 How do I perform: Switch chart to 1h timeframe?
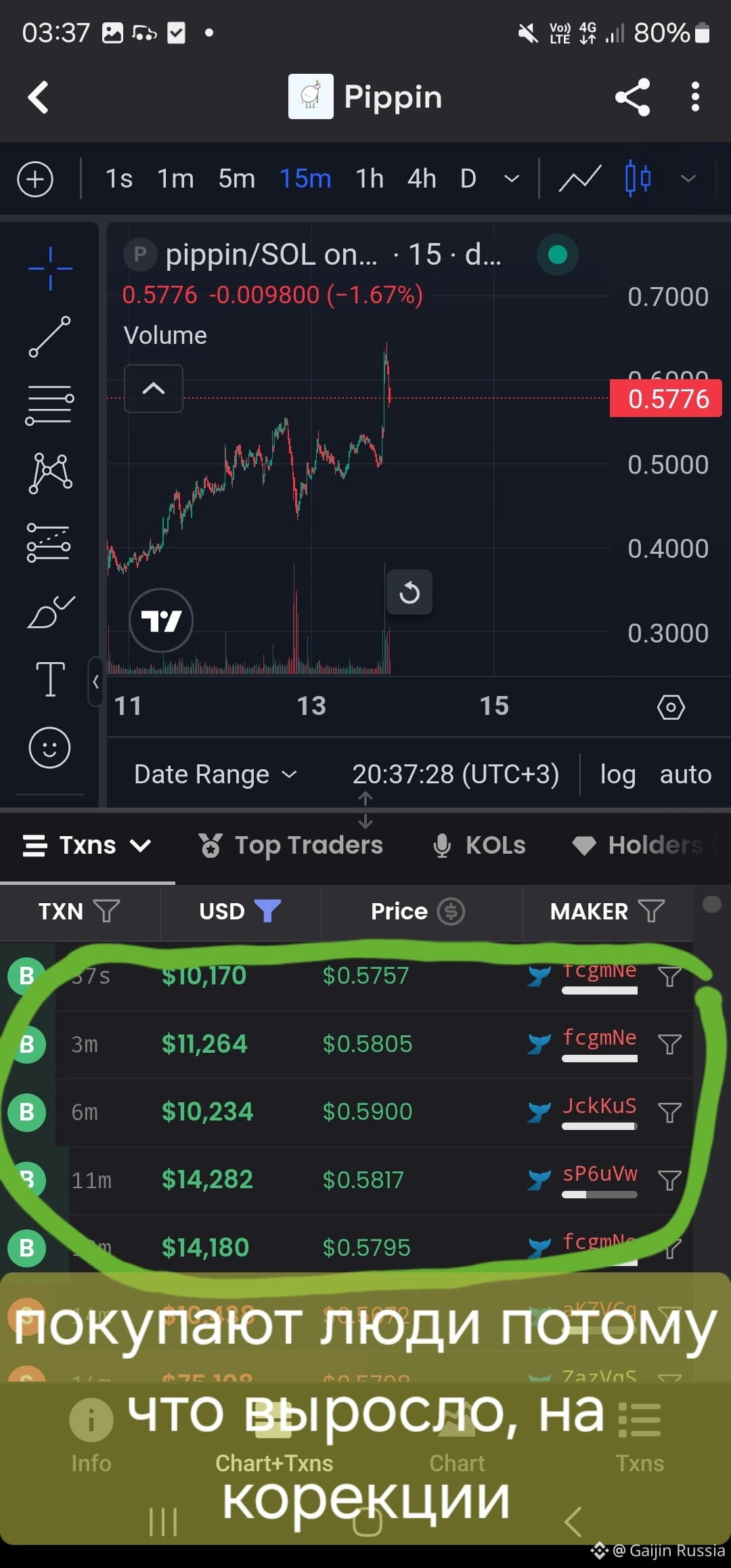pos(370,179)
